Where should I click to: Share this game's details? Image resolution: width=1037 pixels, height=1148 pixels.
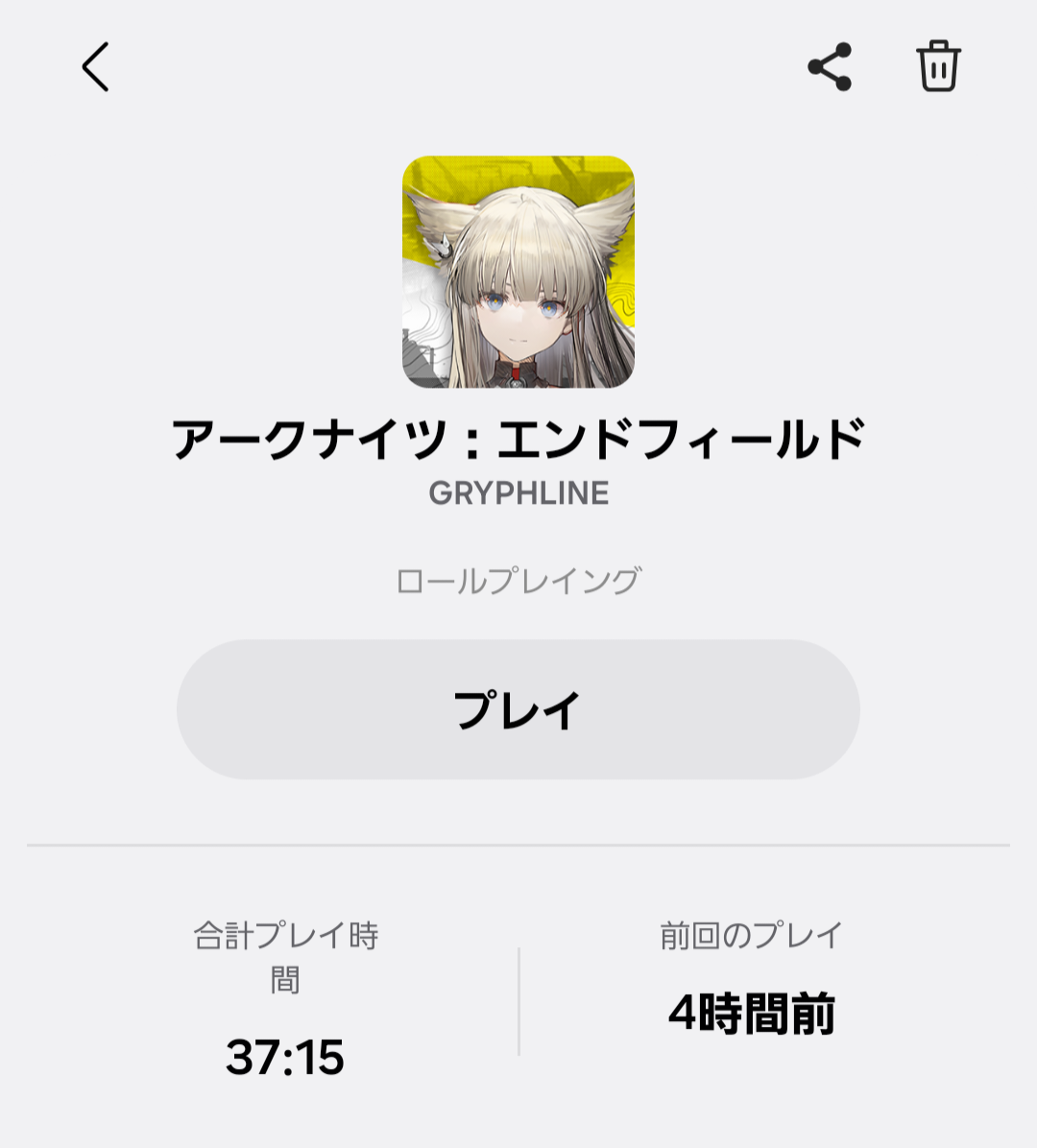[830, 67]
